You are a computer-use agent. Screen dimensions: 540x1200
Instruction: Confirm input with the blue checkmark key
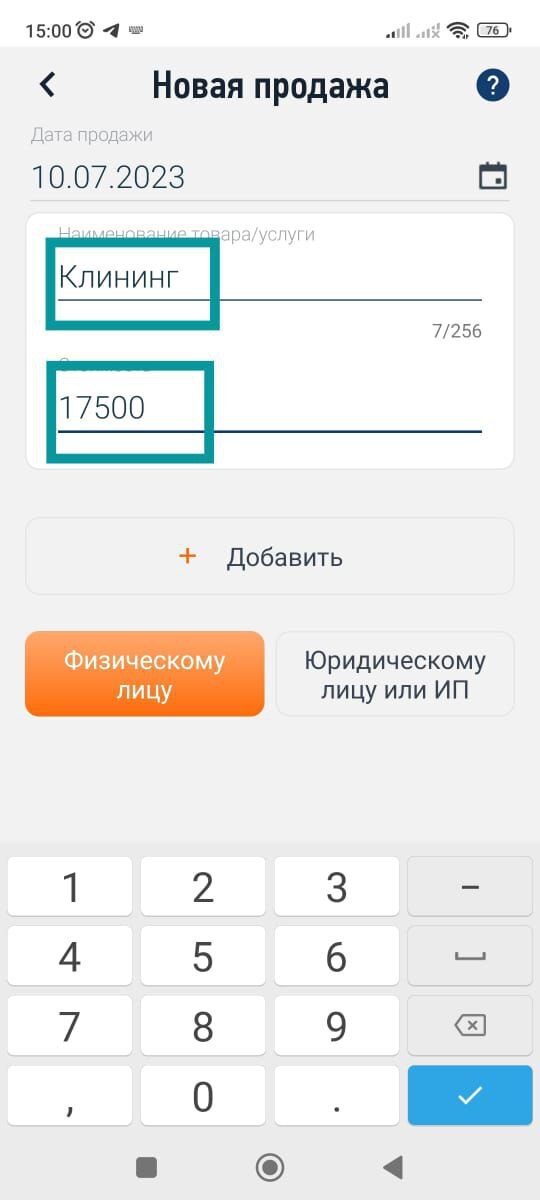470,1096
